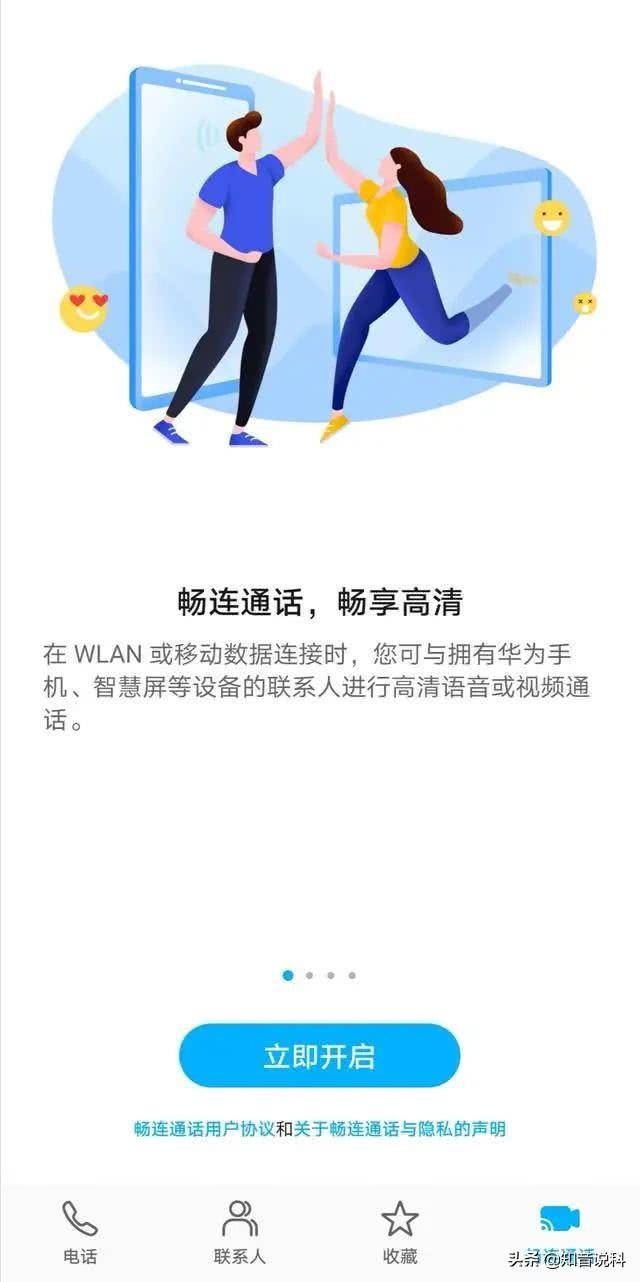This screenshot has width=640, height=1282.
Task: Open the 关于畅连通话与隐私的声明 link
Action: pos(400,1129)
